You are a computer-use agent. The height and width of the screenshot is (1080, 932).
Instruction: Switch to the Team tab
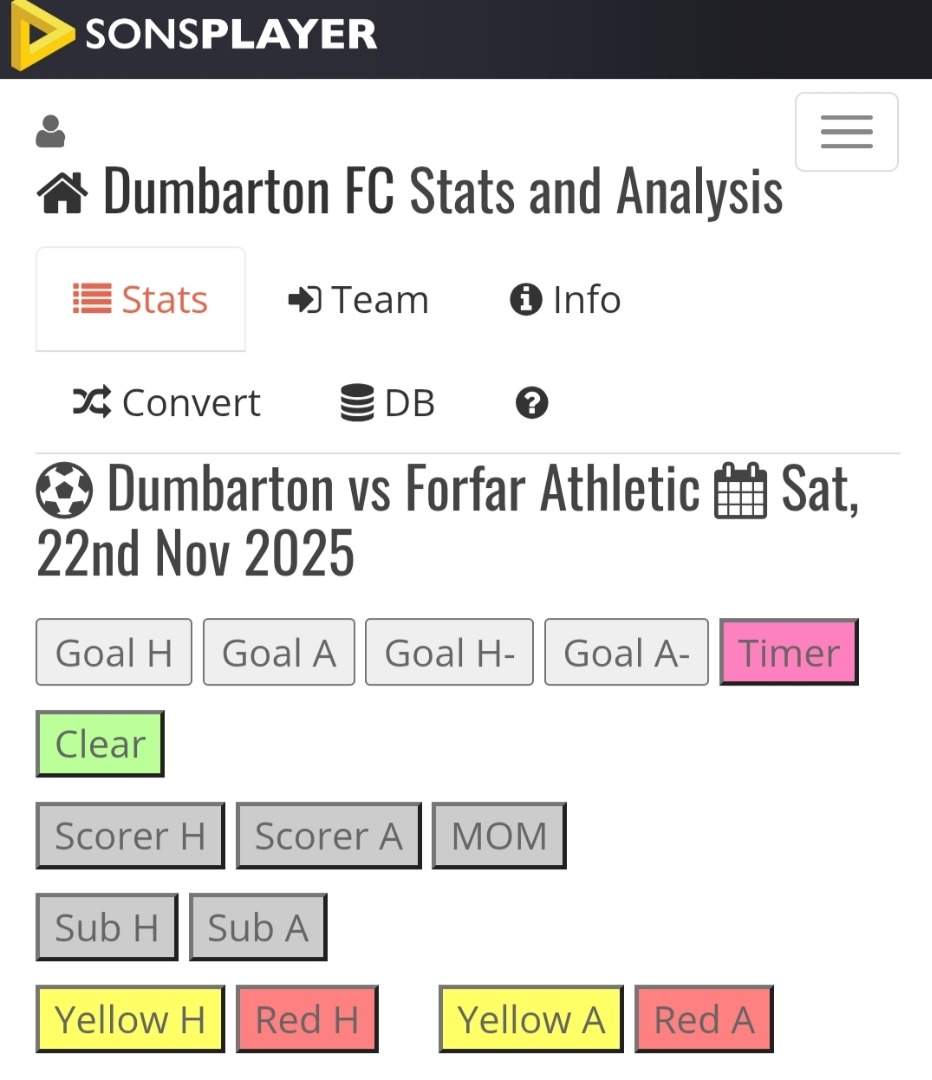click(x=358, y=300)
